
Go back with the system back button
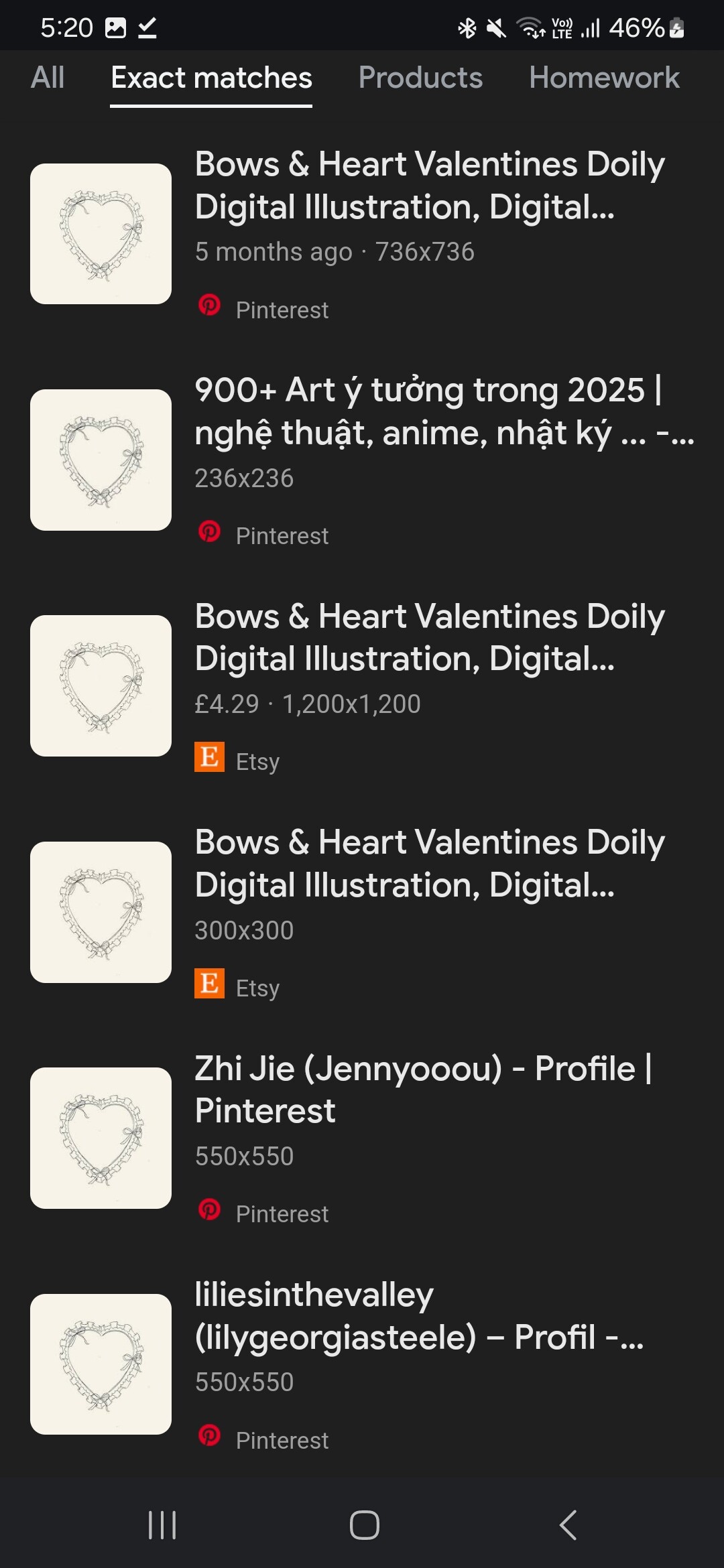coord(568,1525)
